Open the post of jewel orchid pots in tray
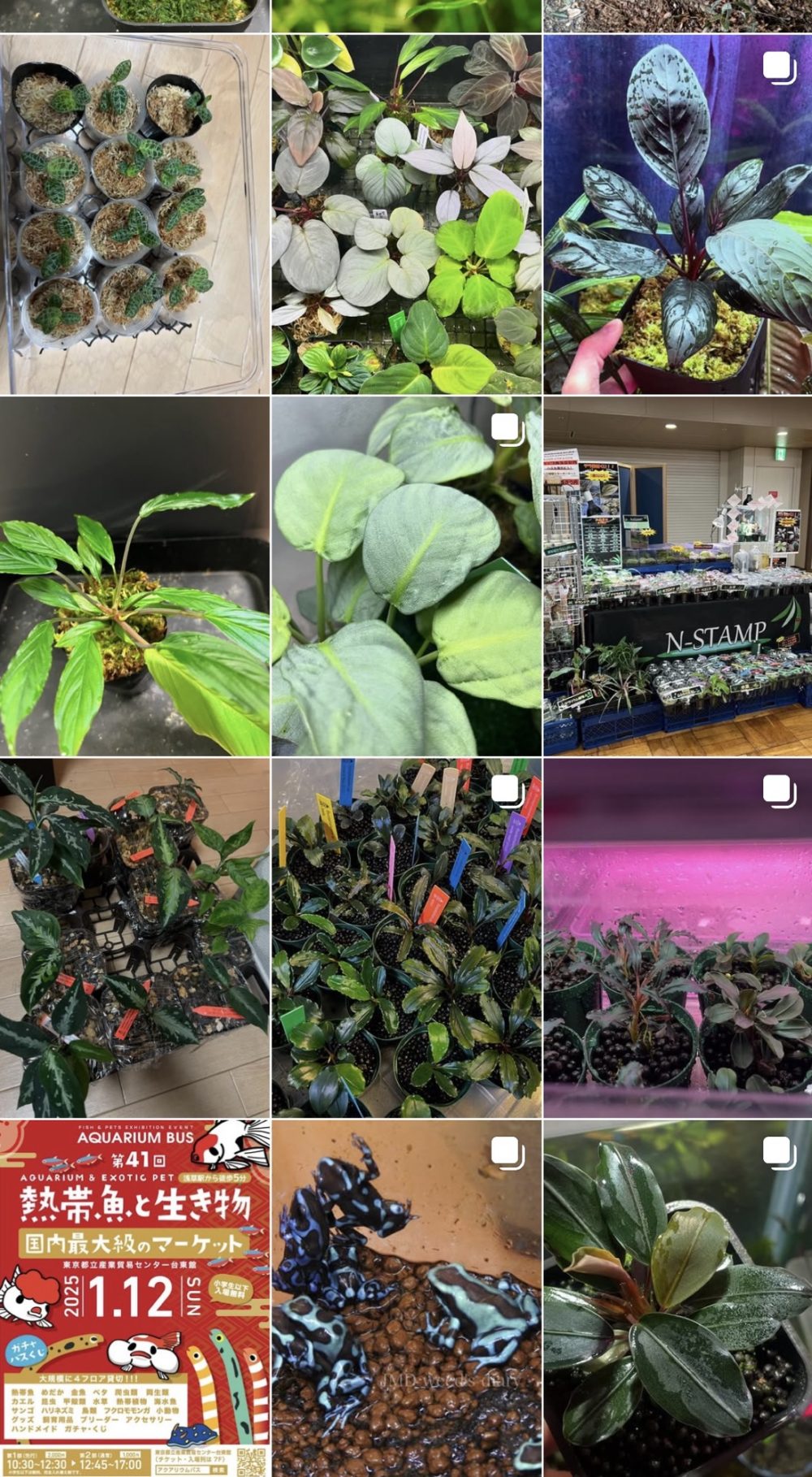The image size is (812, 1477). click(135, 214)
